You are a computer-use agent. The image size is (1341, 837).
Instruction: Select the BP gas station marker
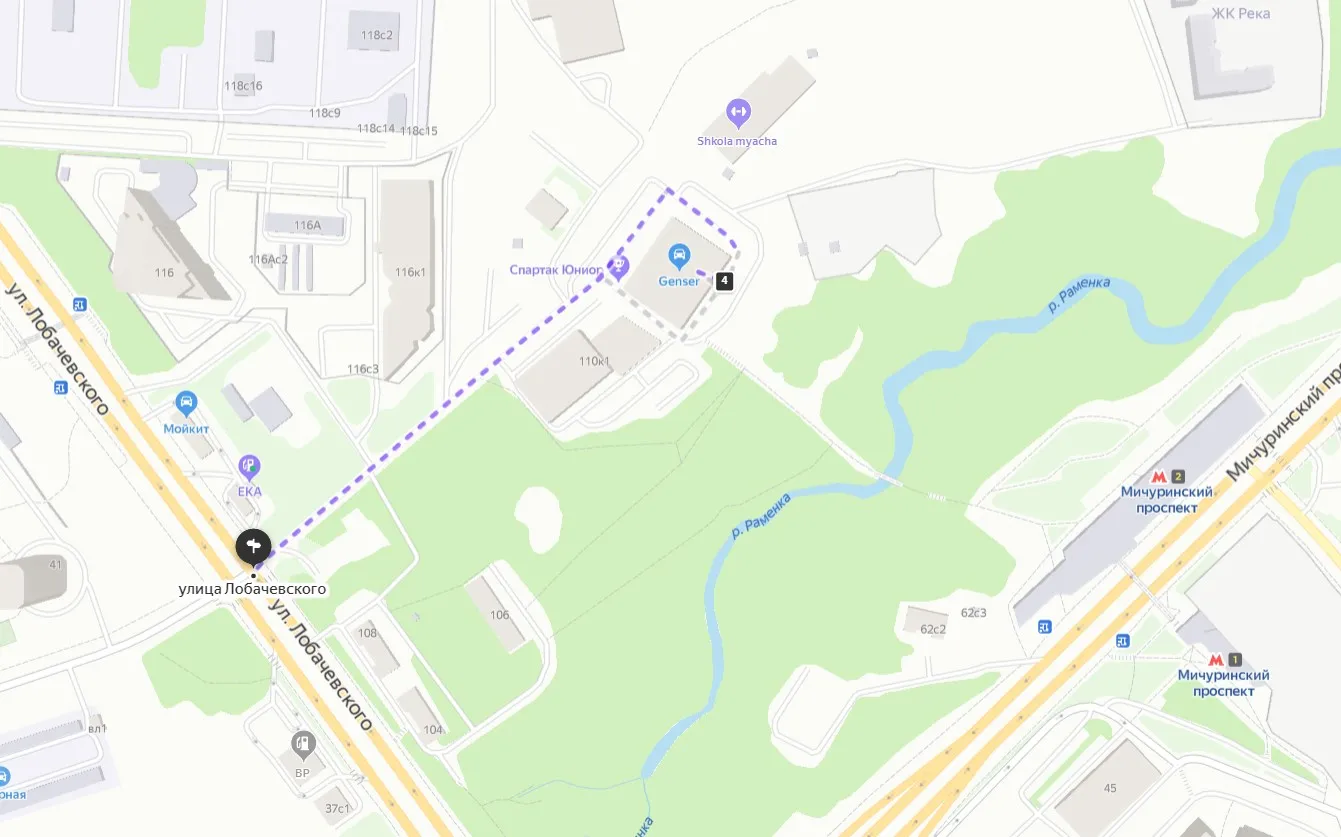[302, 745]
